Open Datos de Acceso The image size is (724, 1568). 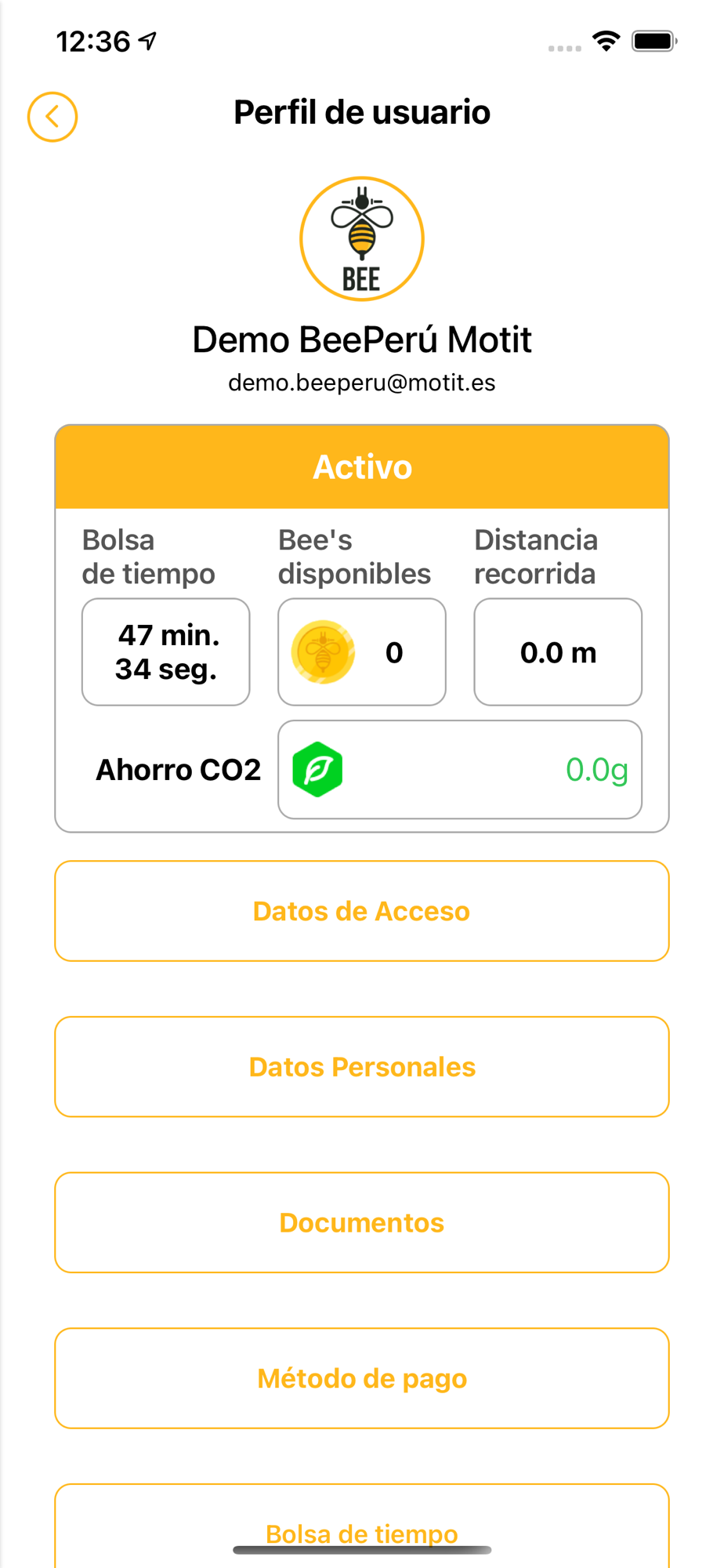(362, 911)
